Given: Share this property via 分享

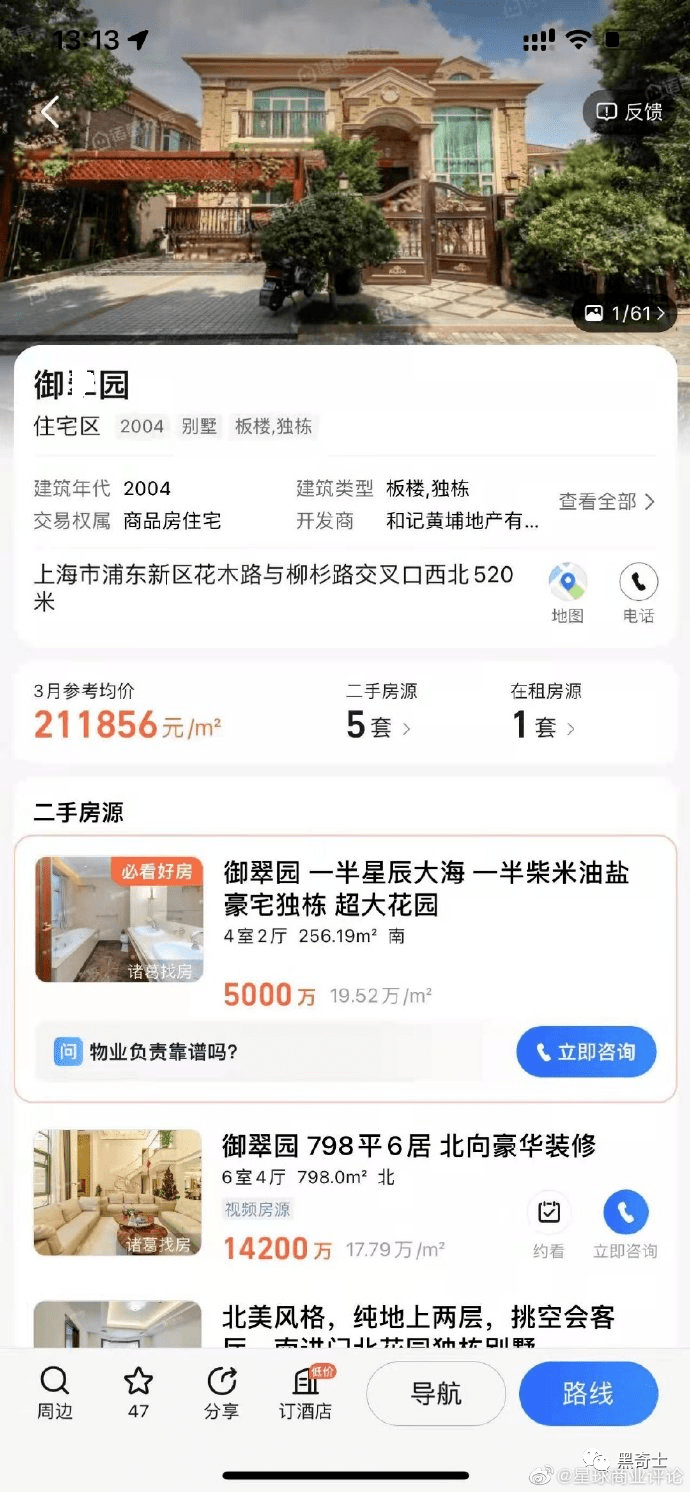Looking at the screenshot, I should (221, 1394).
